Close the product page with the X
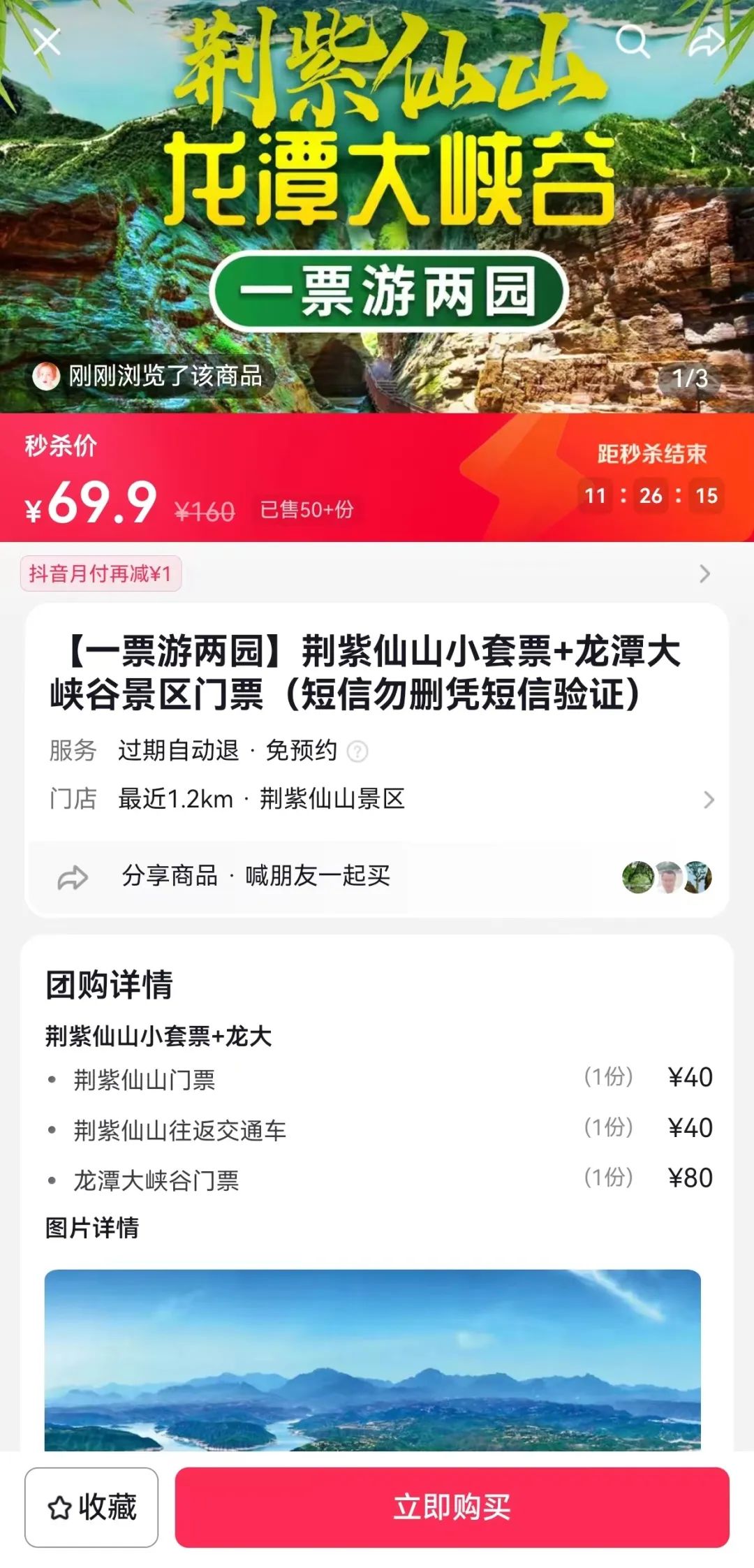The height and width of the screenshot is (1568, 754). [47, 42]
